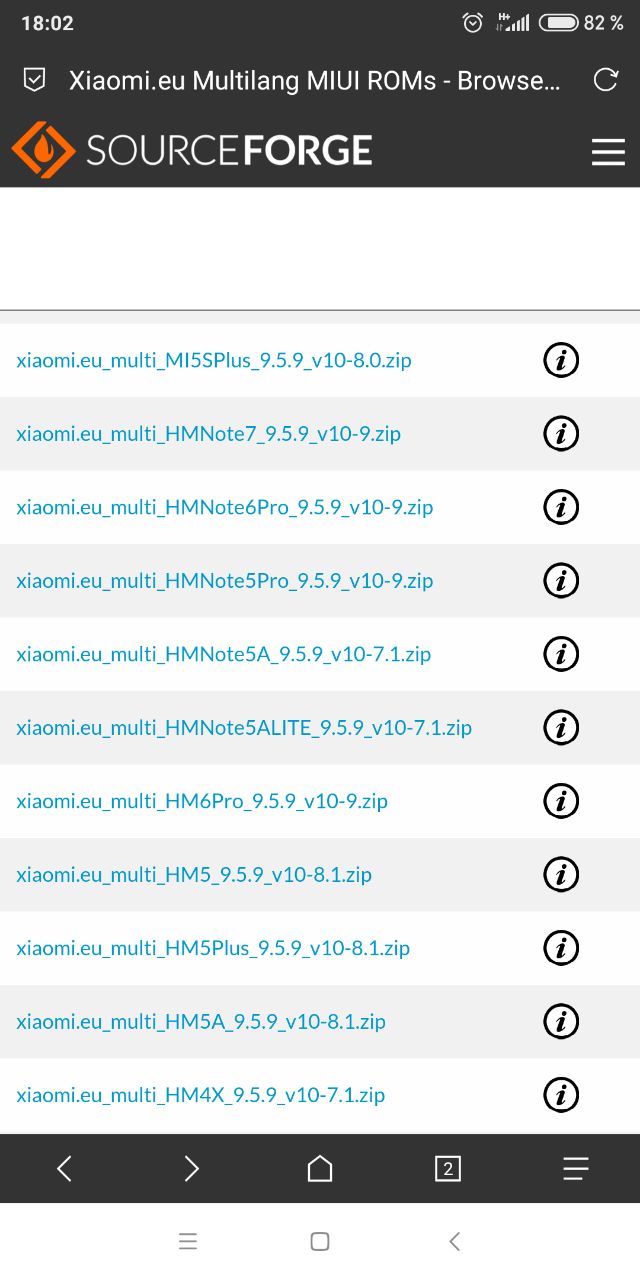640x1280 pixels.
Task: Open the SourceForge hamburger menu
Action: [608, 152]
